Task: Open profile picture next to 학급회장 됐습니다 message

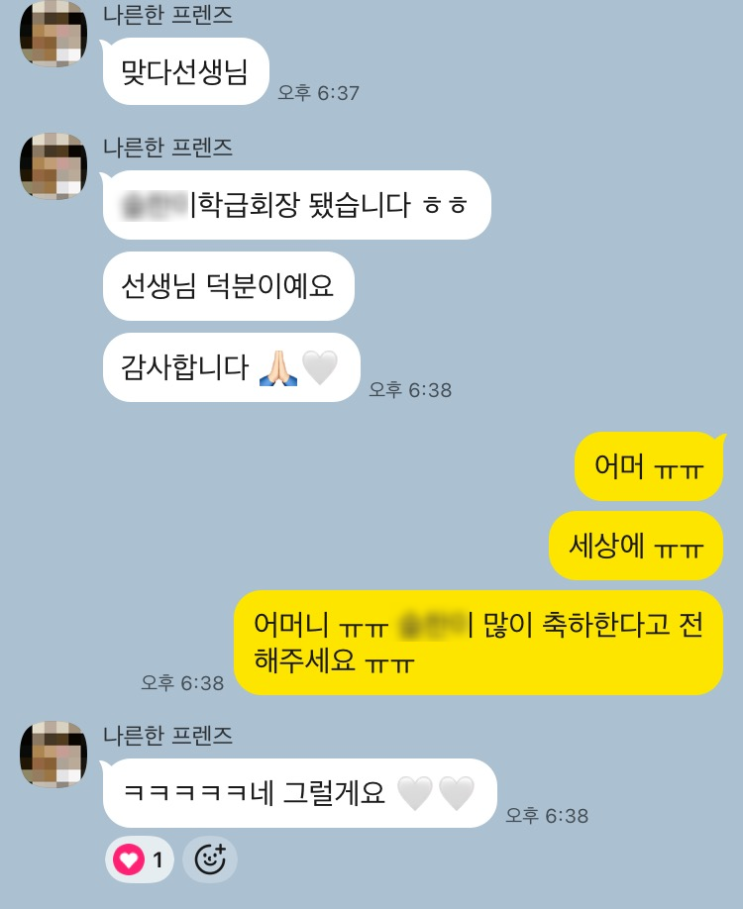Action: 53,166
